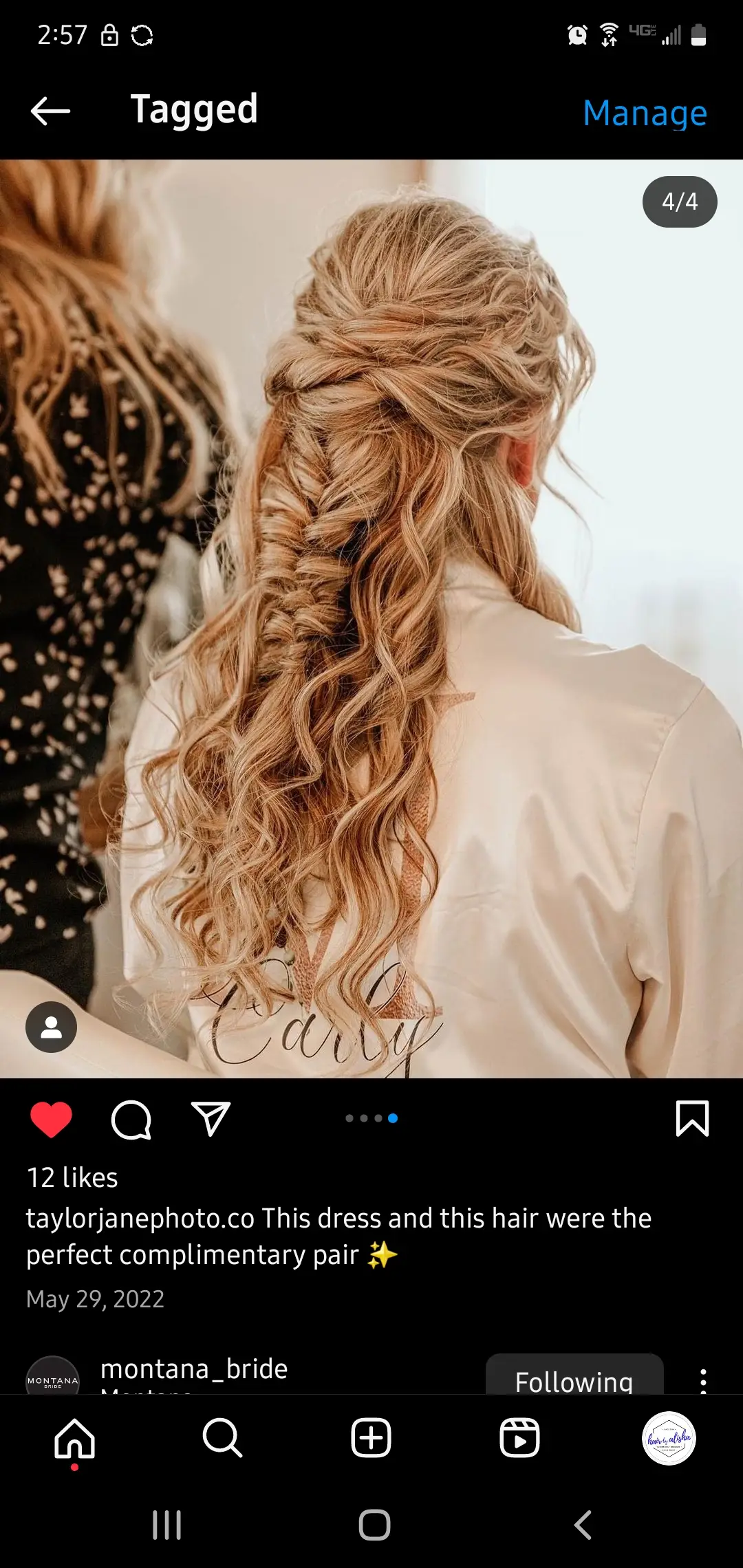Open Manage for tagged posts
Image resolution: width=743 pixels, height=1568 pixels.
pyautogui.click(x=645, y=113)
